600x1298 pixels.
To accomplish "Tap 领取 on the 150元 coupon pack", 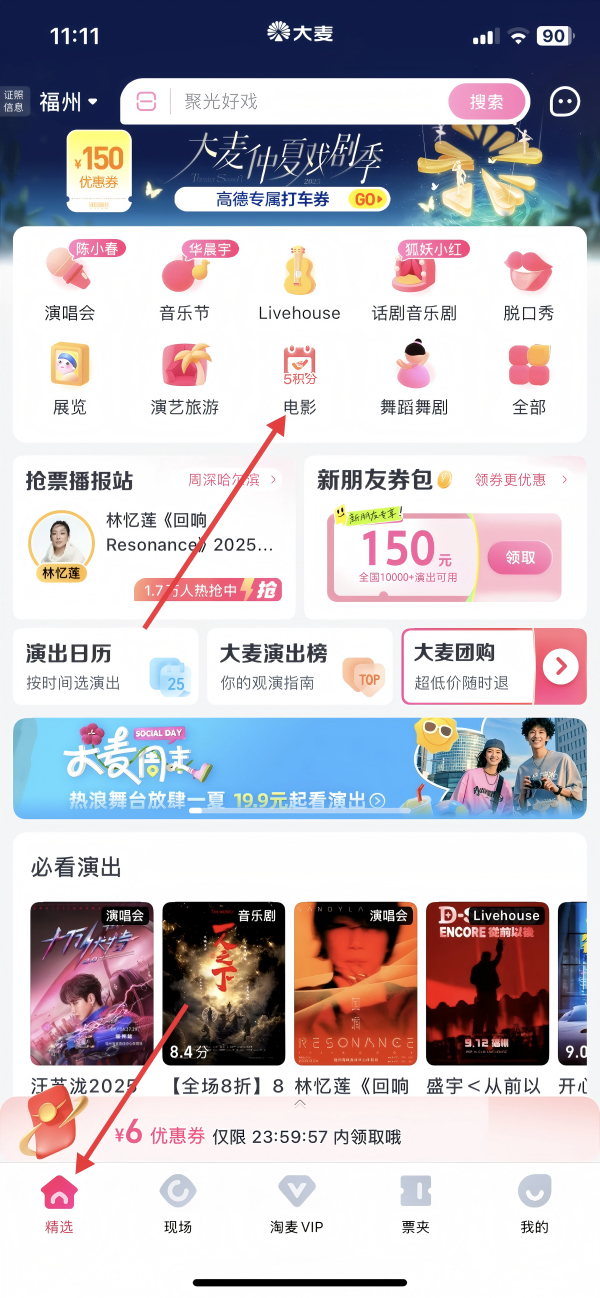I will pos(521,558).
